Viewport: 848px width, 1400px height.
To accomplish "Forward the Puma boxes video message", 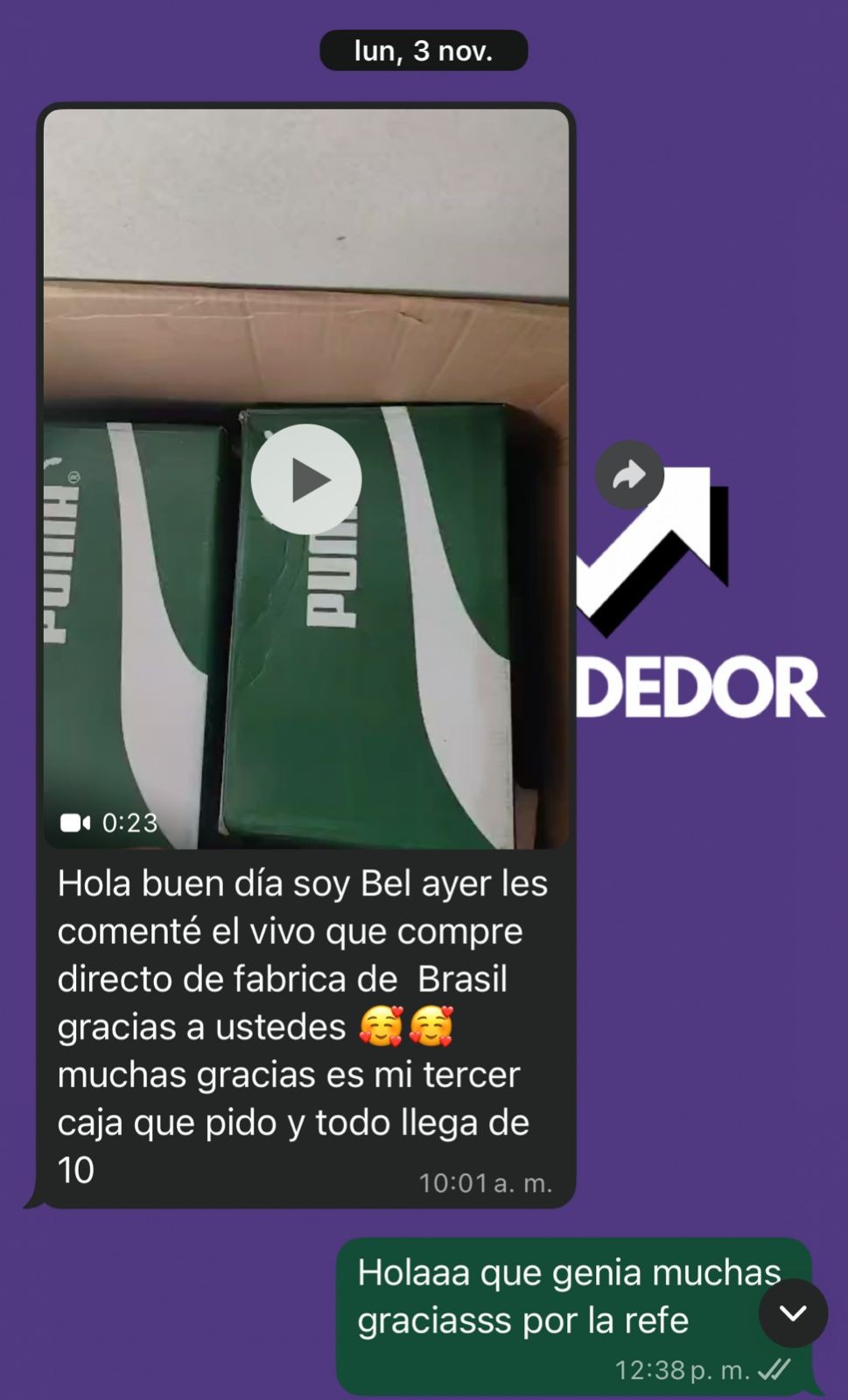I will click(629, 475).
